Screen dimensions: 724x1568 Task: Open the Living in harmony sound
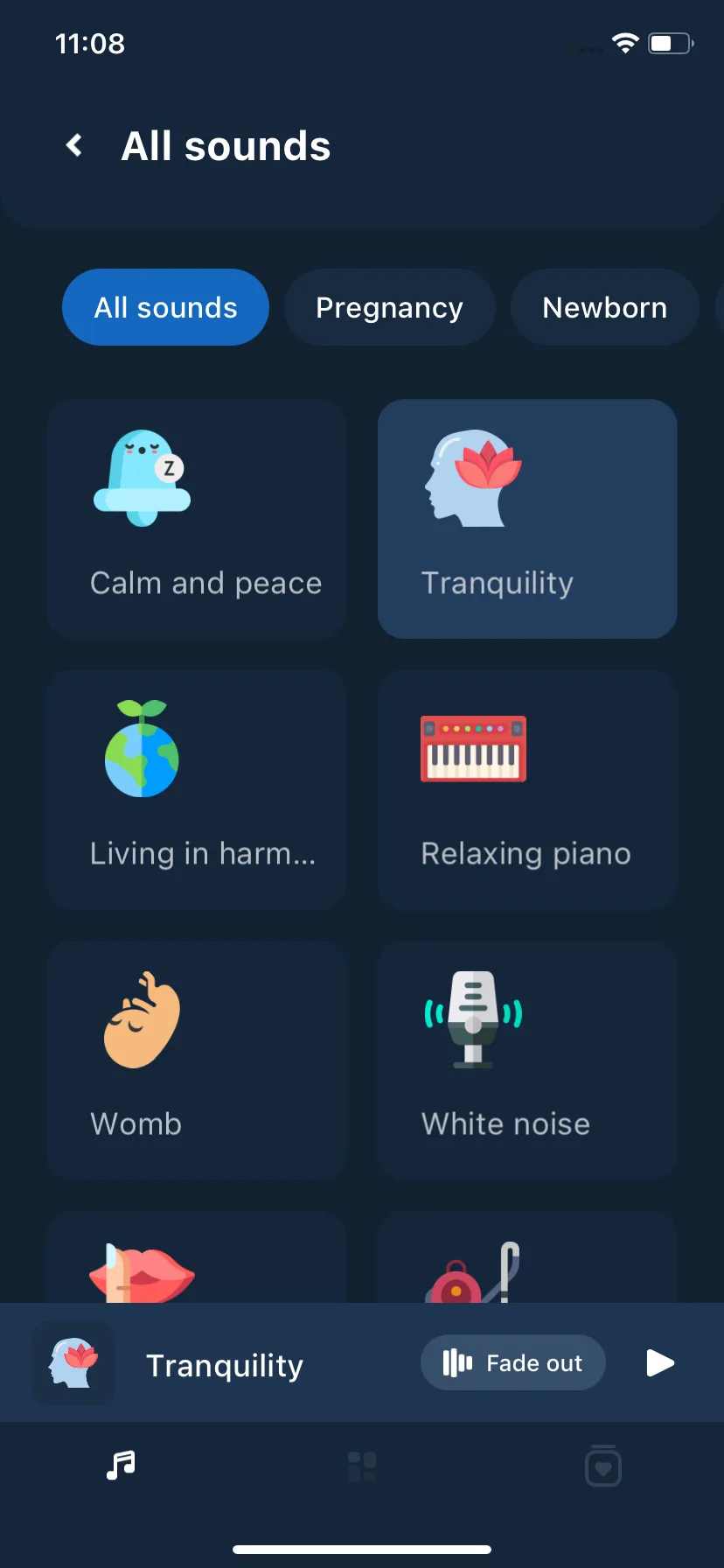tap(197, 789)
